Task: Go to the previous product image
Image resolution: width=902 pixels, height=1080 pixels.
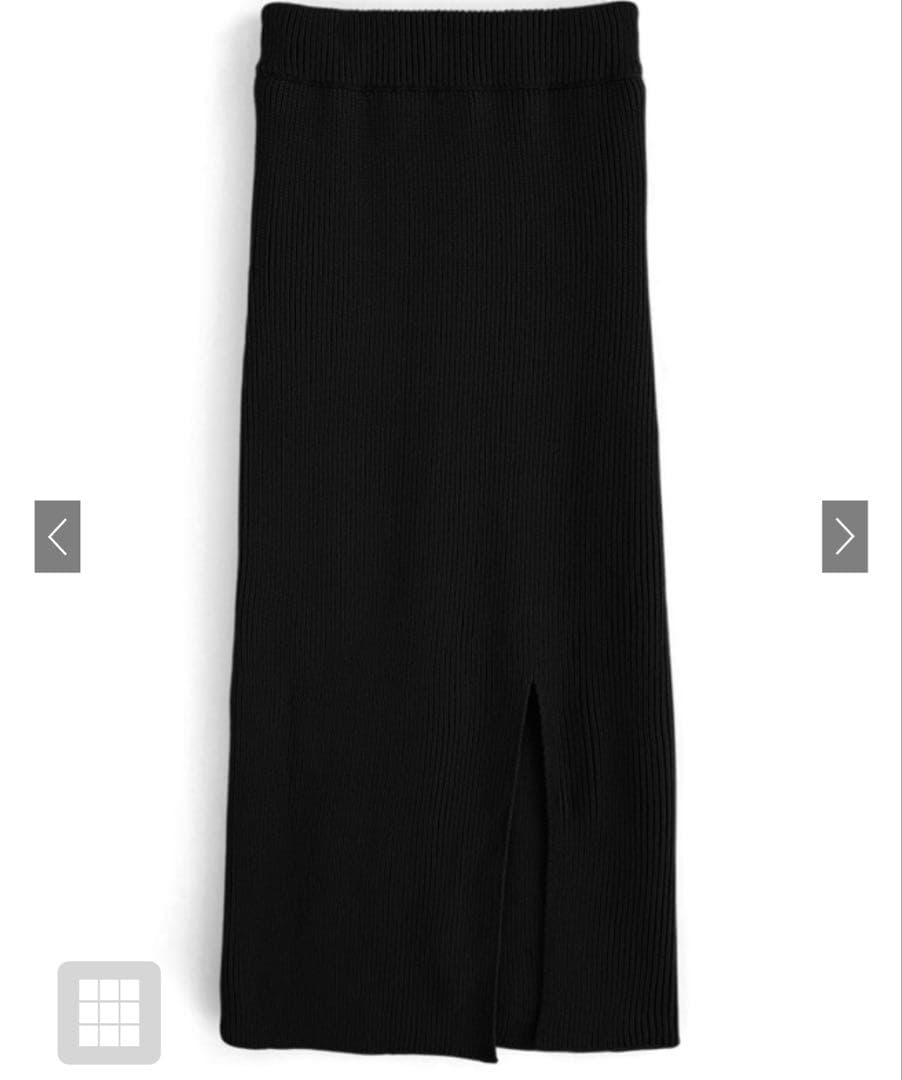Action: [57, 537]
